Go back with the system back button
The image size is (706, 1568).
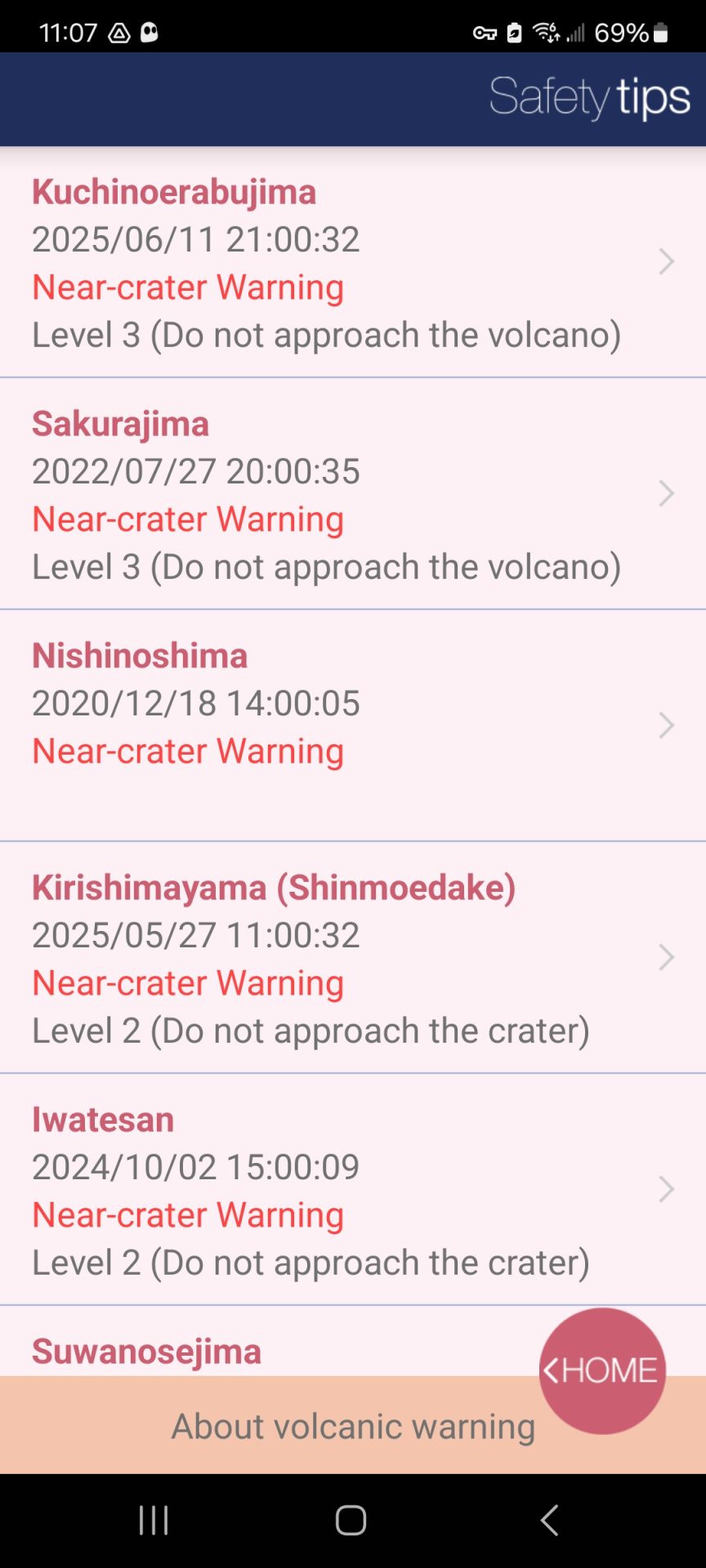pyautogui.click(x=550, y=1521)
